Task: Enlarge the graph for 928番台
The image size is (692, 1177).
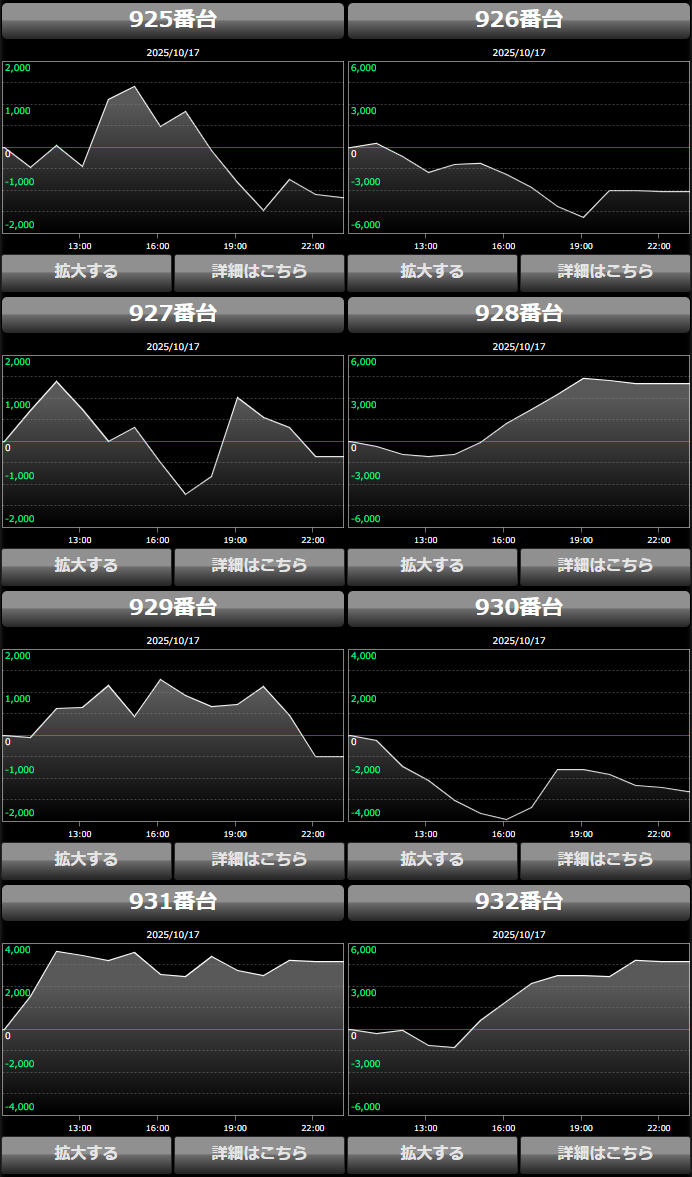Action: (432, 565)
